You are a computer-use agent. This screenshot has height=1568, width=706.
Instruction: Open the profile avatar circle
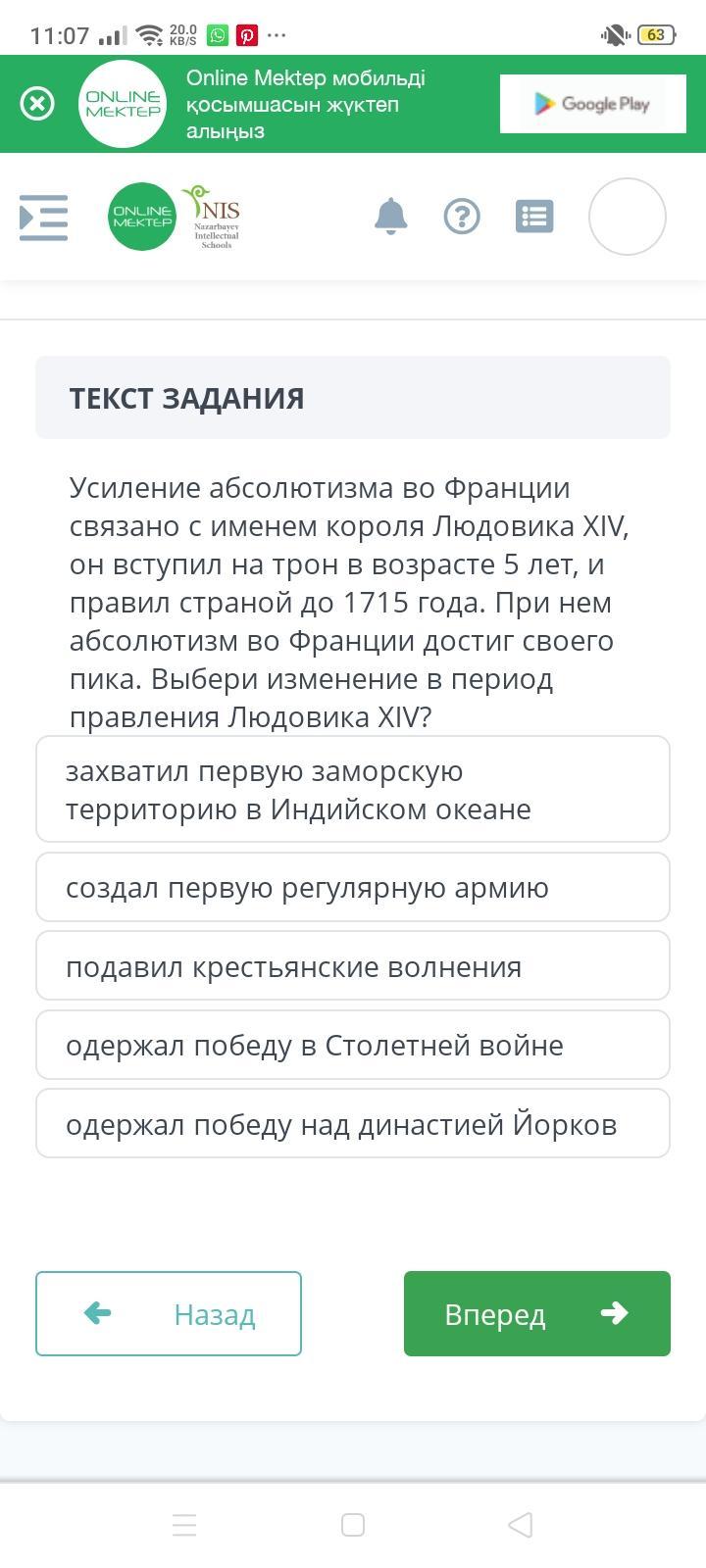click(628, 217)
